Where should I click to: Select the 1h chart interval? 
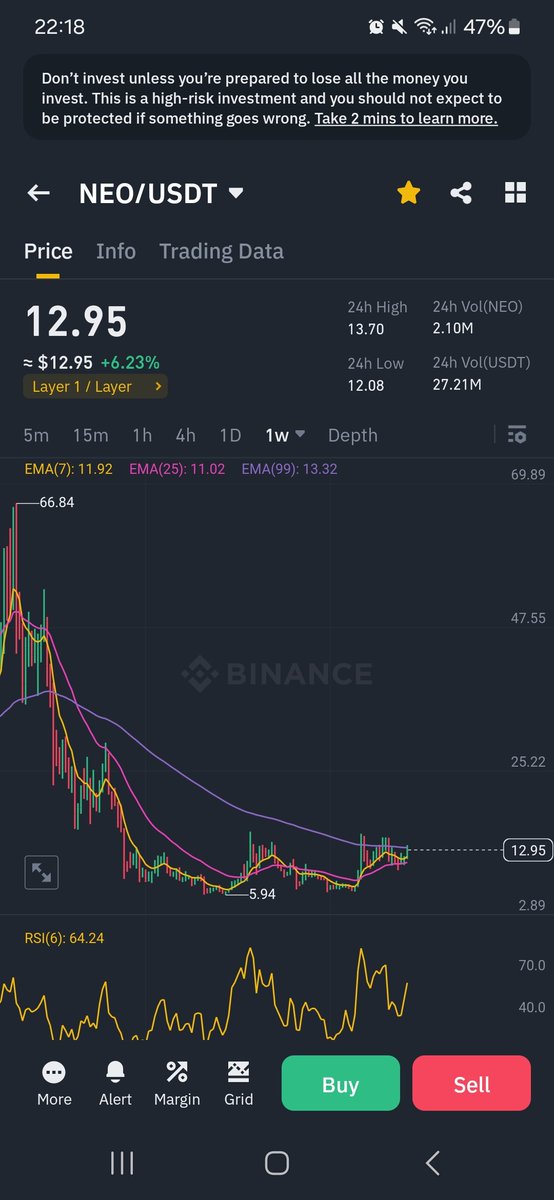coord(142,435)
